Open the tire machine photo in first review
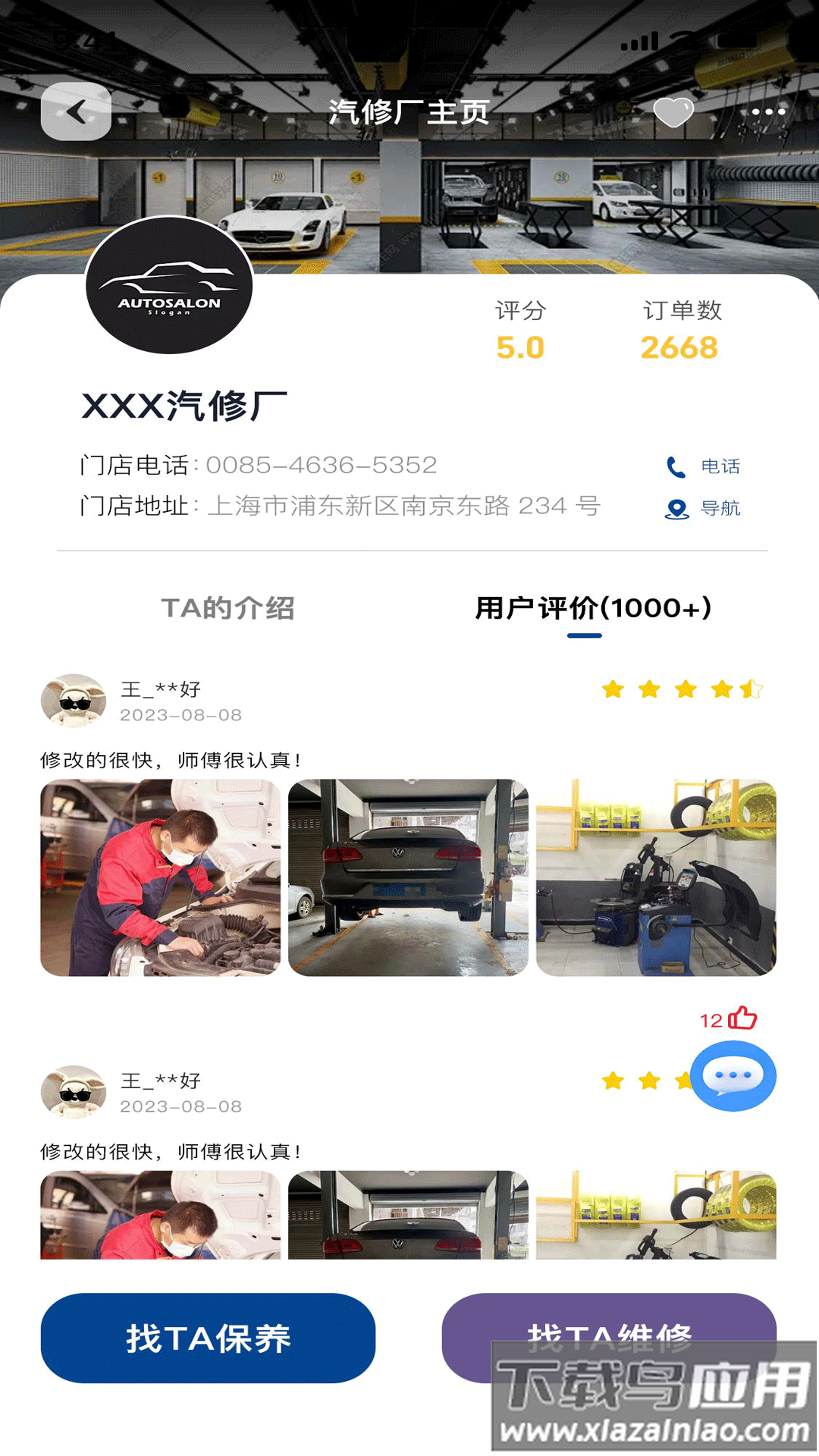Image resolution: width=819 pixels, height=1456 pixels. click(656, 877)
